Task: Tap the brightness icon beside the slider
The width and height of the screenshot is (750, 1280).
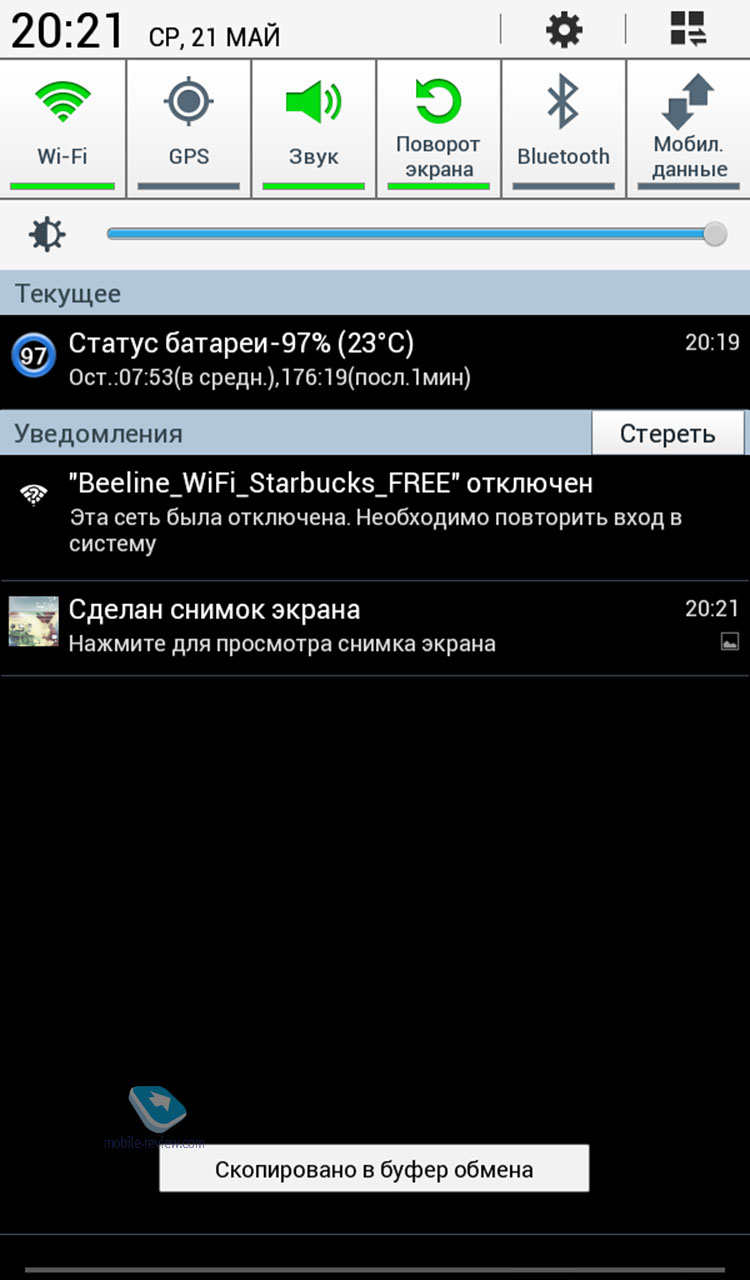Action: (x=47, y=235)
